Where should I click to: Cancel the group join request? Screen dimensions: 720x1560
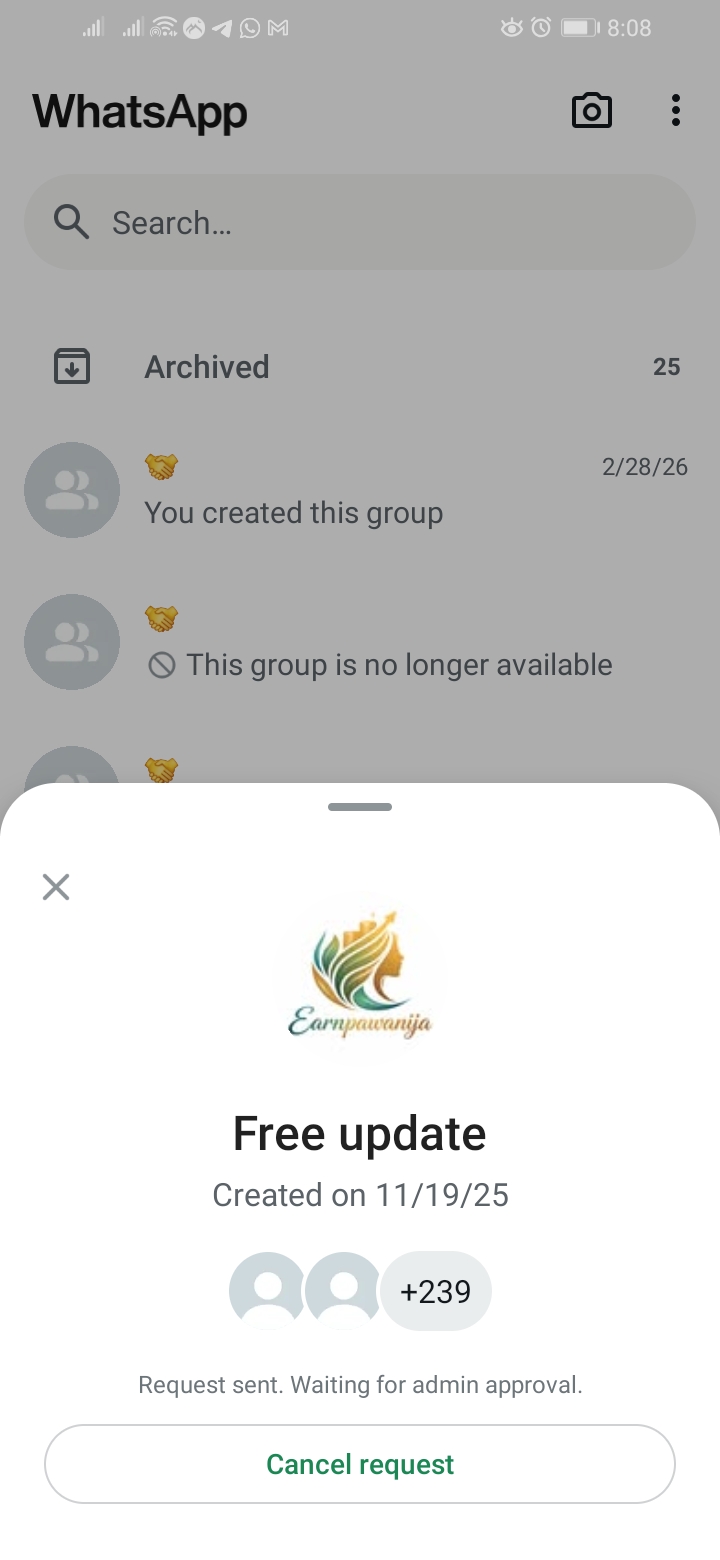pos(360,1464)
